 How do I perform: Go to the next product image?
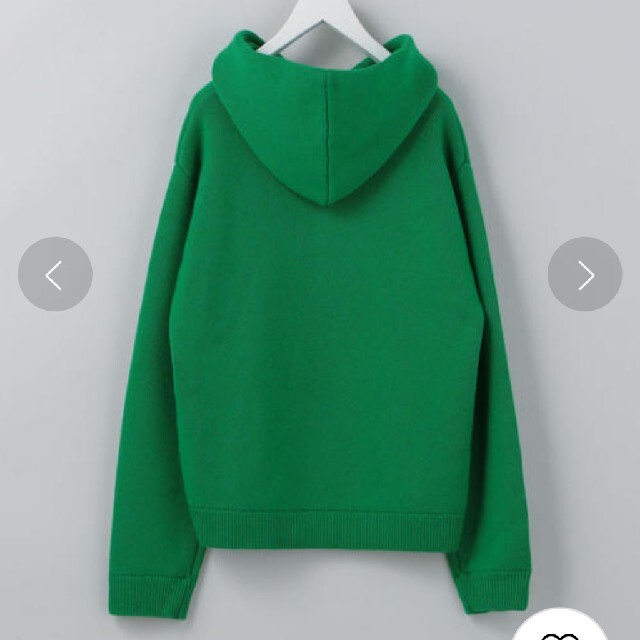click(x=584, y=274)
